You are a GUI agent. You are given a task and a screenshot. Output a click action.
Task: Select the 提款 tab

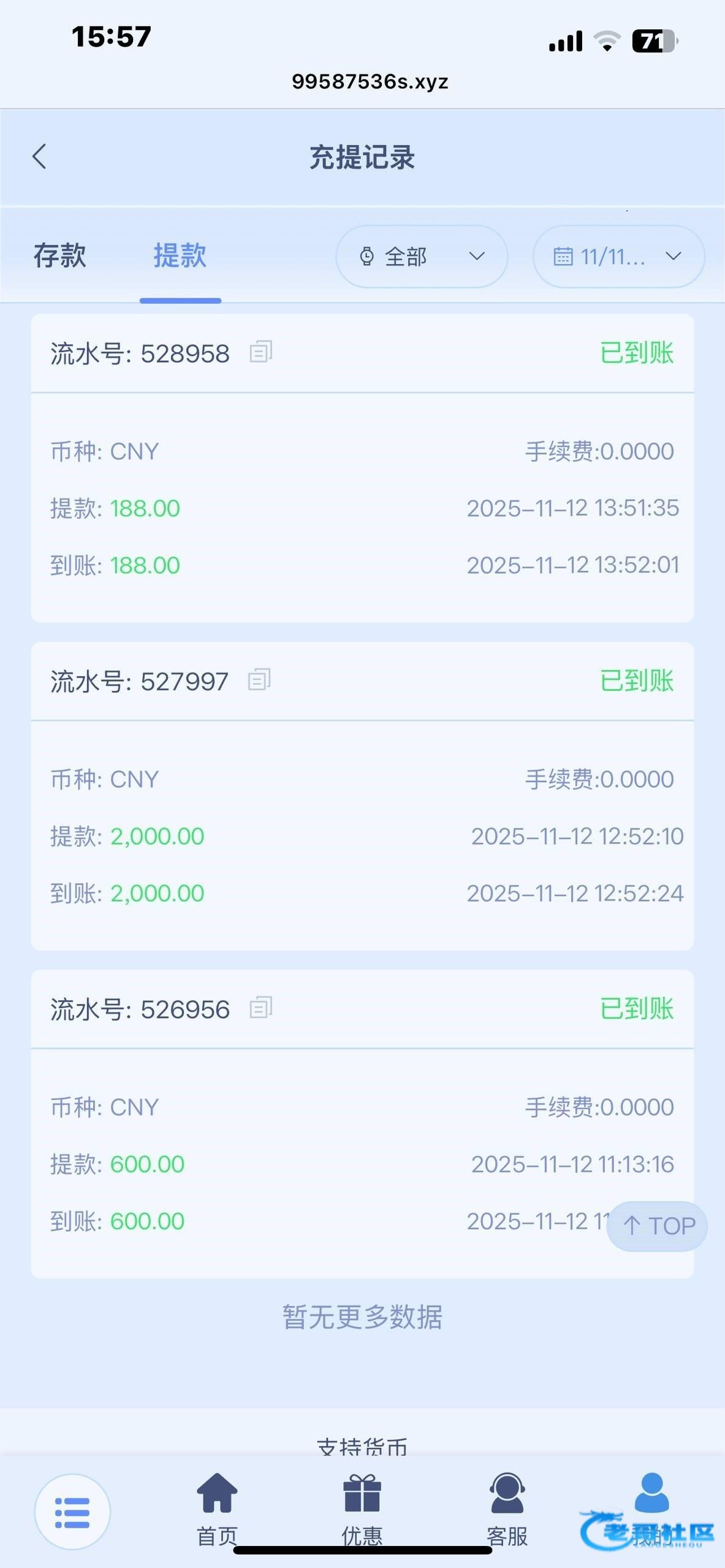[x=180, y=256]
